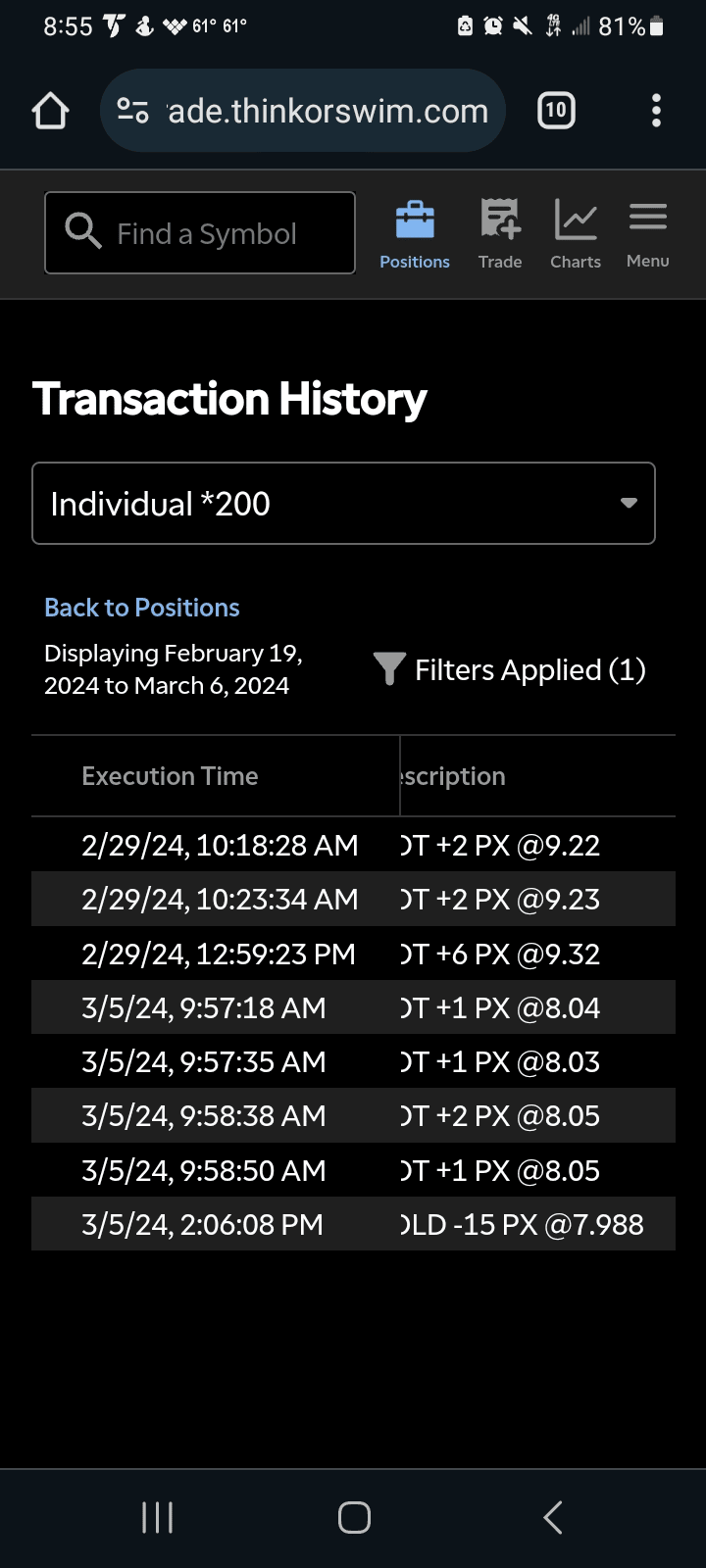Image resolution: width=706 pixels, height=1568 pixels.
Task: Show recent apps from the navigation bar
Action: [157, 1518]
